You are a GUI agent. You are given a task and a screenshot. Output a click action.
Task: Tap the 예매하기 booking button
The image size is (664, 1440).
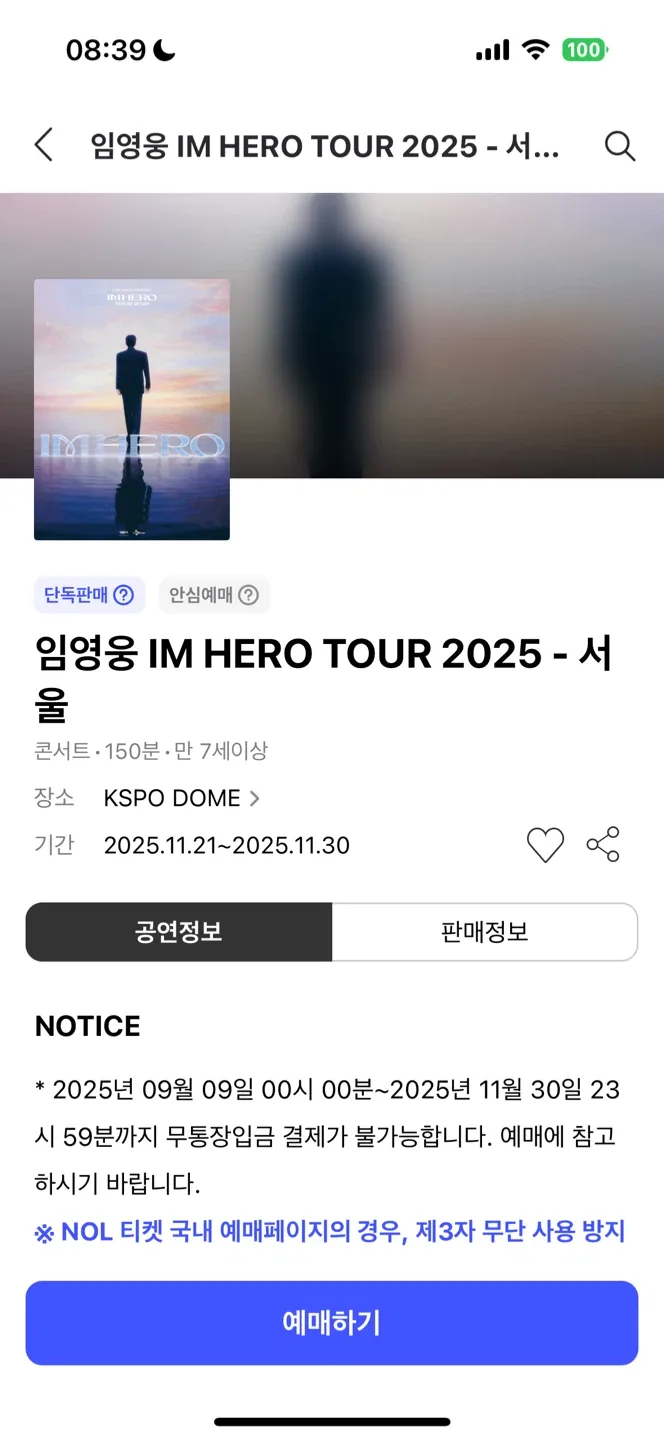(x=332, y=1323)
